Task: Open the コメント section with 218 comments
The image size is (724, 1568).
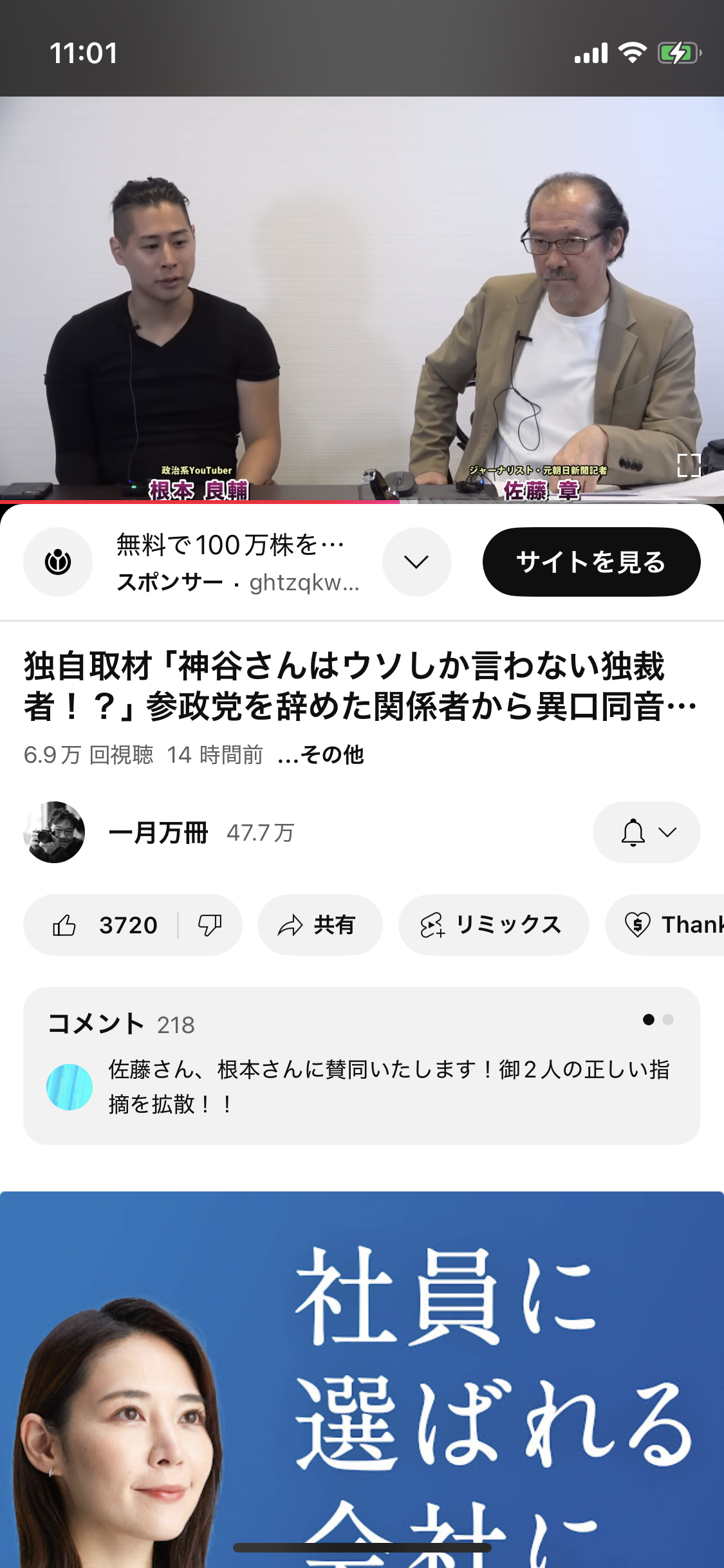Action: 362,1065
